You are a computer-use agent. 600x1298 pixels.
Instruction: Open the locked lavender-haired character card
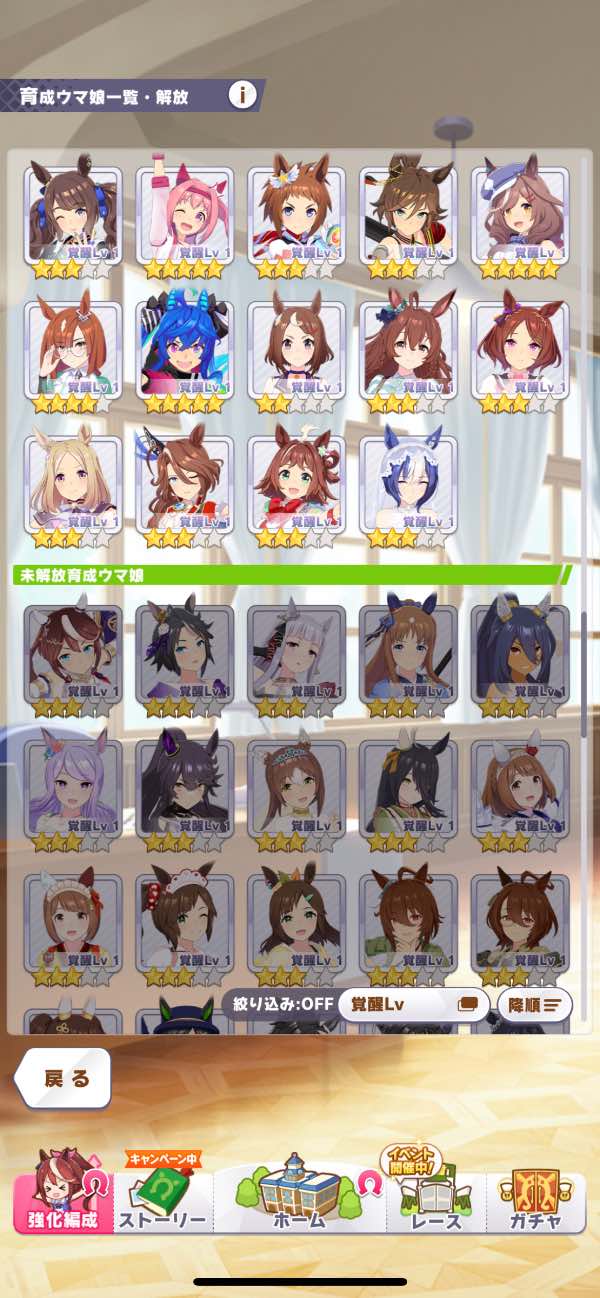point(72,790)
